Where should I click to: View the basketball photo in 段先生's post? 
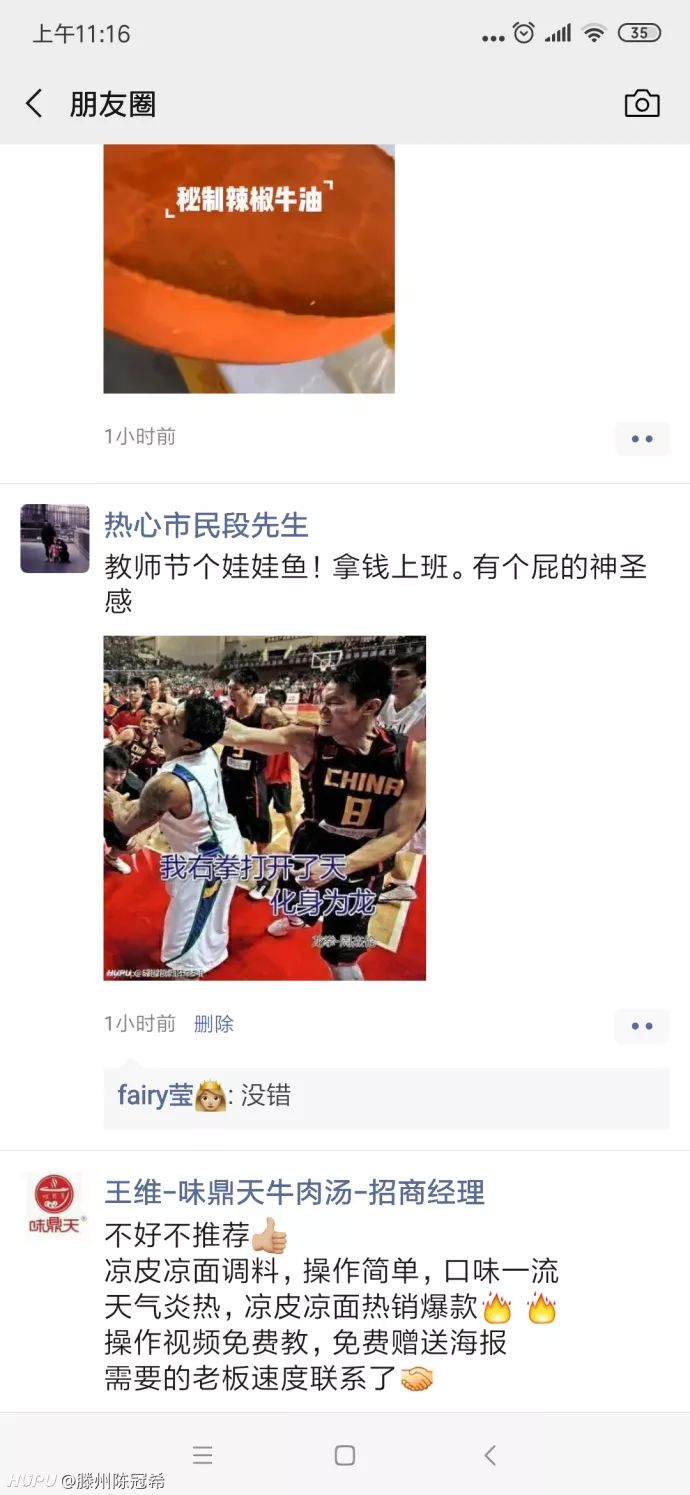265,808
